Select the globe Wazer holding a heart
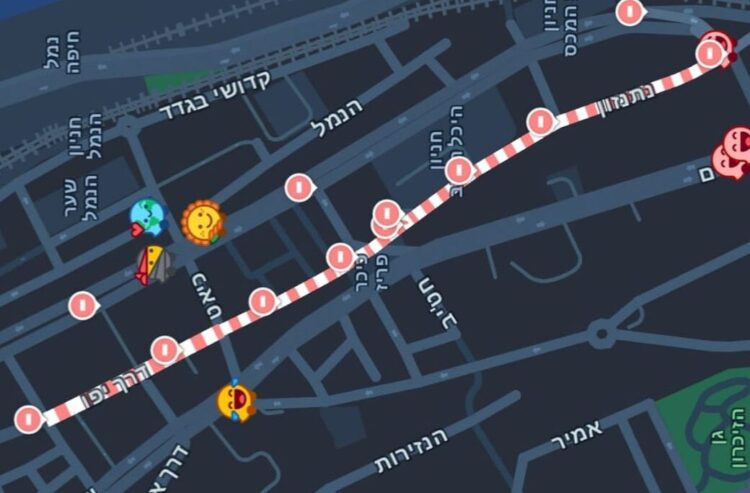Viewport: 750px width, 493px height. [x=148, y=217]
